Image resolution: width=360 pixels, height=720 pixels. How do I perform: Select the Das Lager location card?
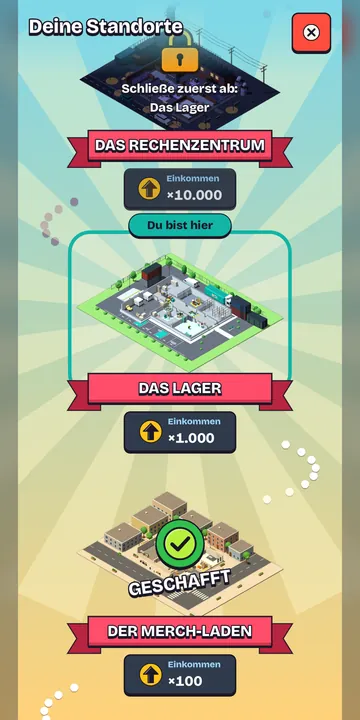tap(180, 313)
